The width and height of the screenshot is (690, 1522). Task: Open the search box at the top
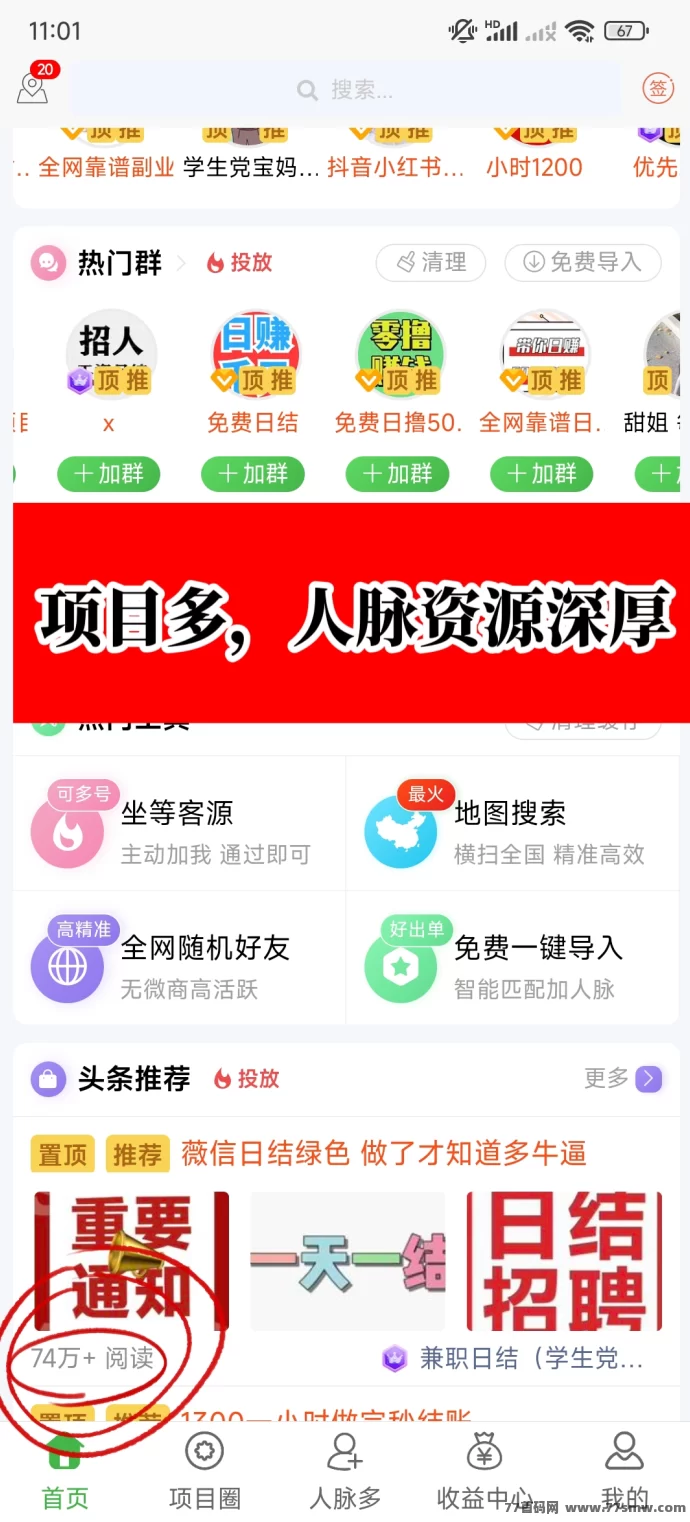click(x=345, y=90)
